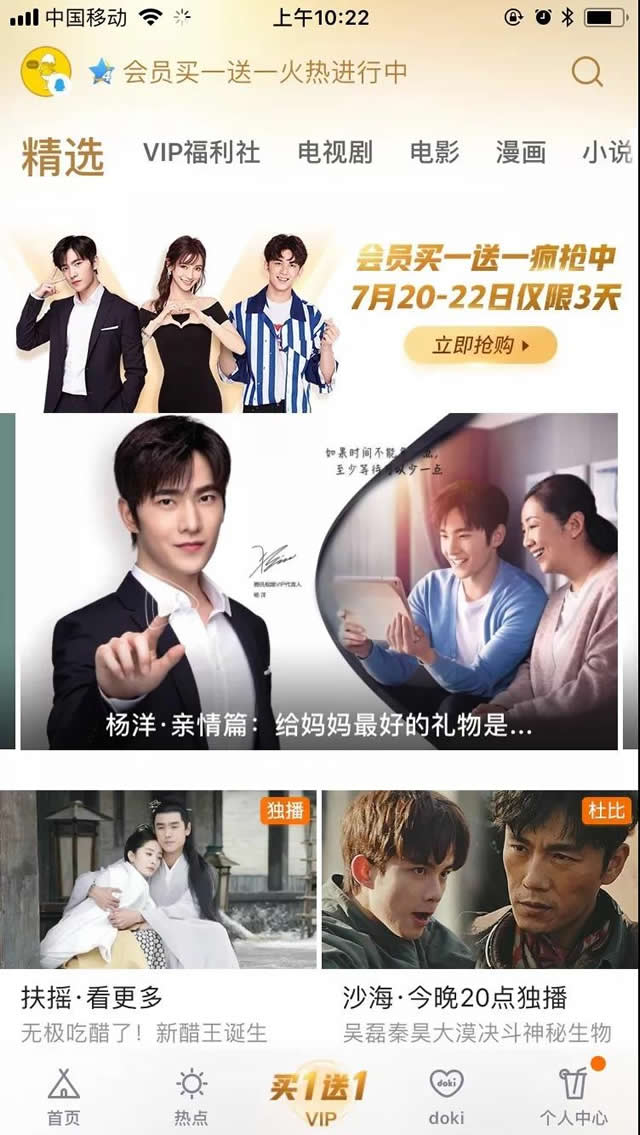640x1135 pixels.
Task: Open the 买1送1 VIP bottom tab
Action: [x=319, y=1094]
